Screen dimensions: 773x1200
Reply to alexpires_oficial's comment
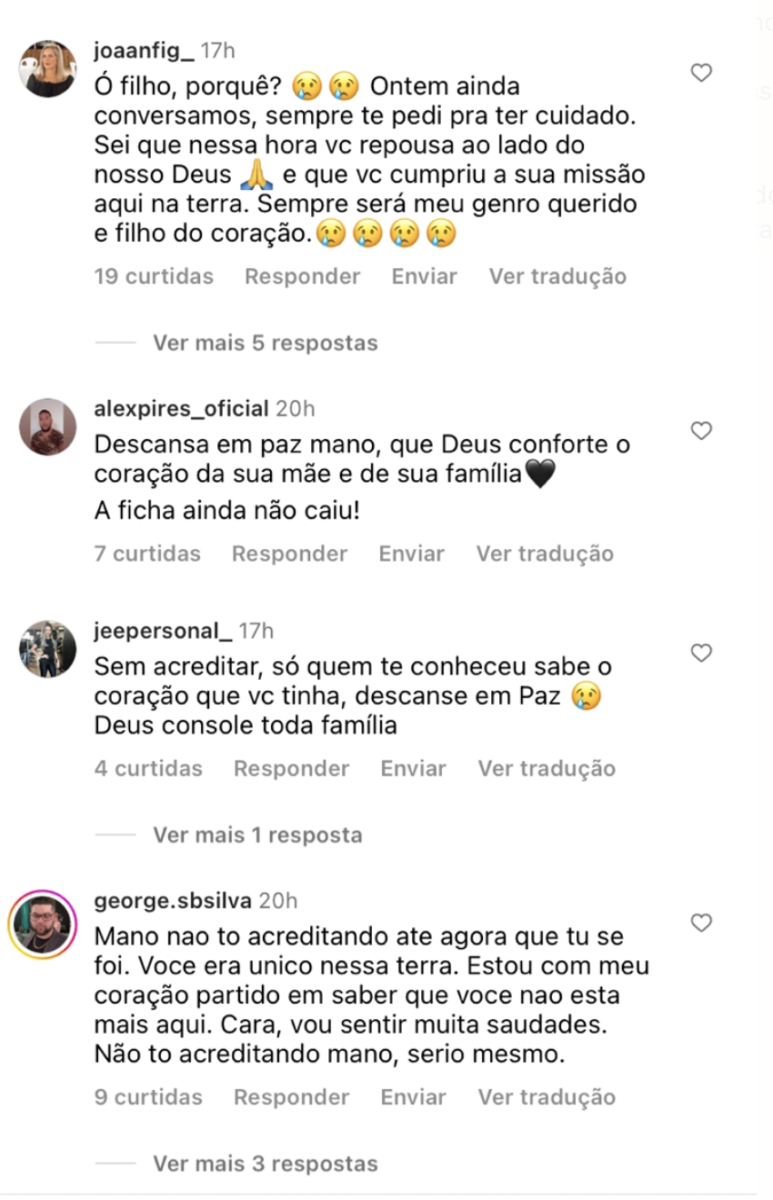pyautogui.click(x=289, y=554)
